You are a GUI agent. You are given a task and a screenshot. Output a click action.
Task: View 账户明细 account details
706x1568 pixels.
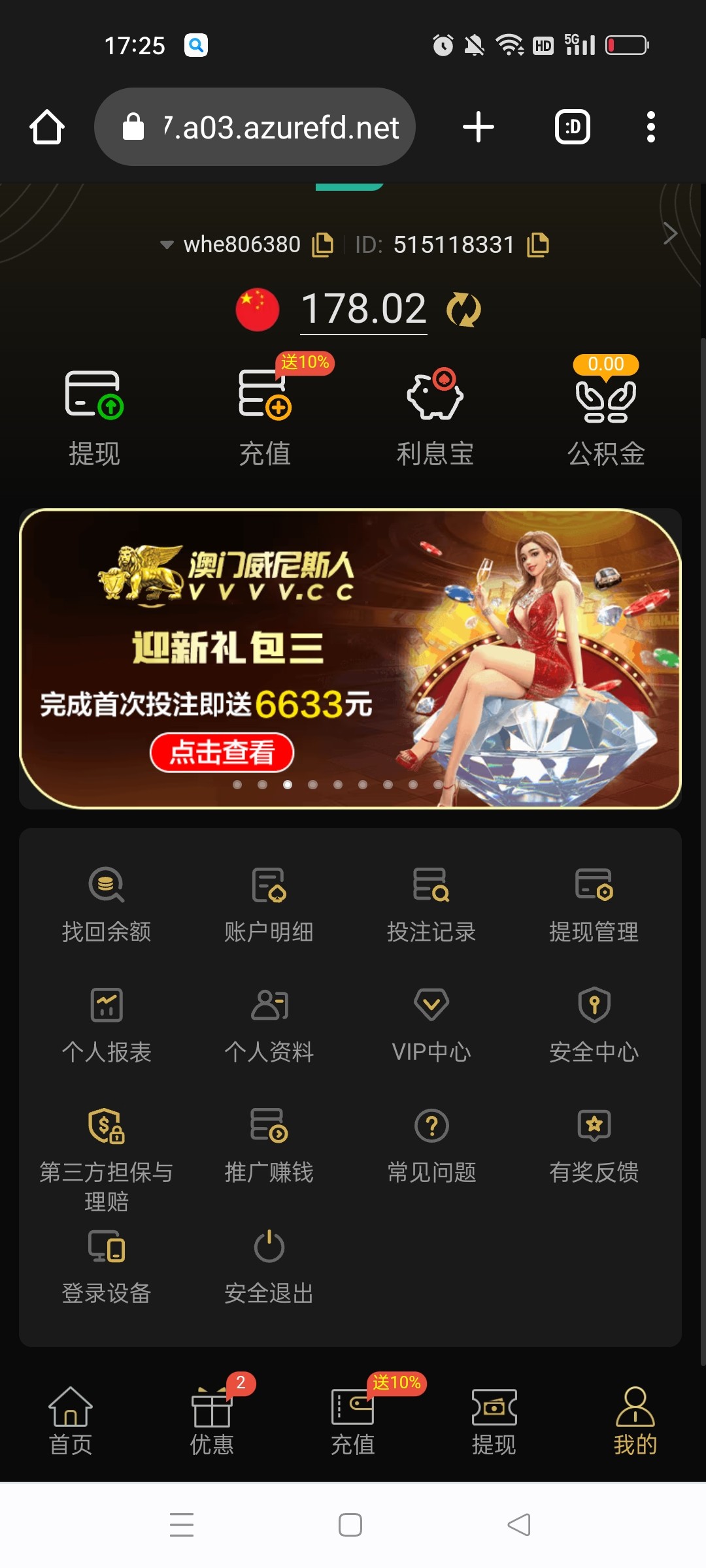269,905
